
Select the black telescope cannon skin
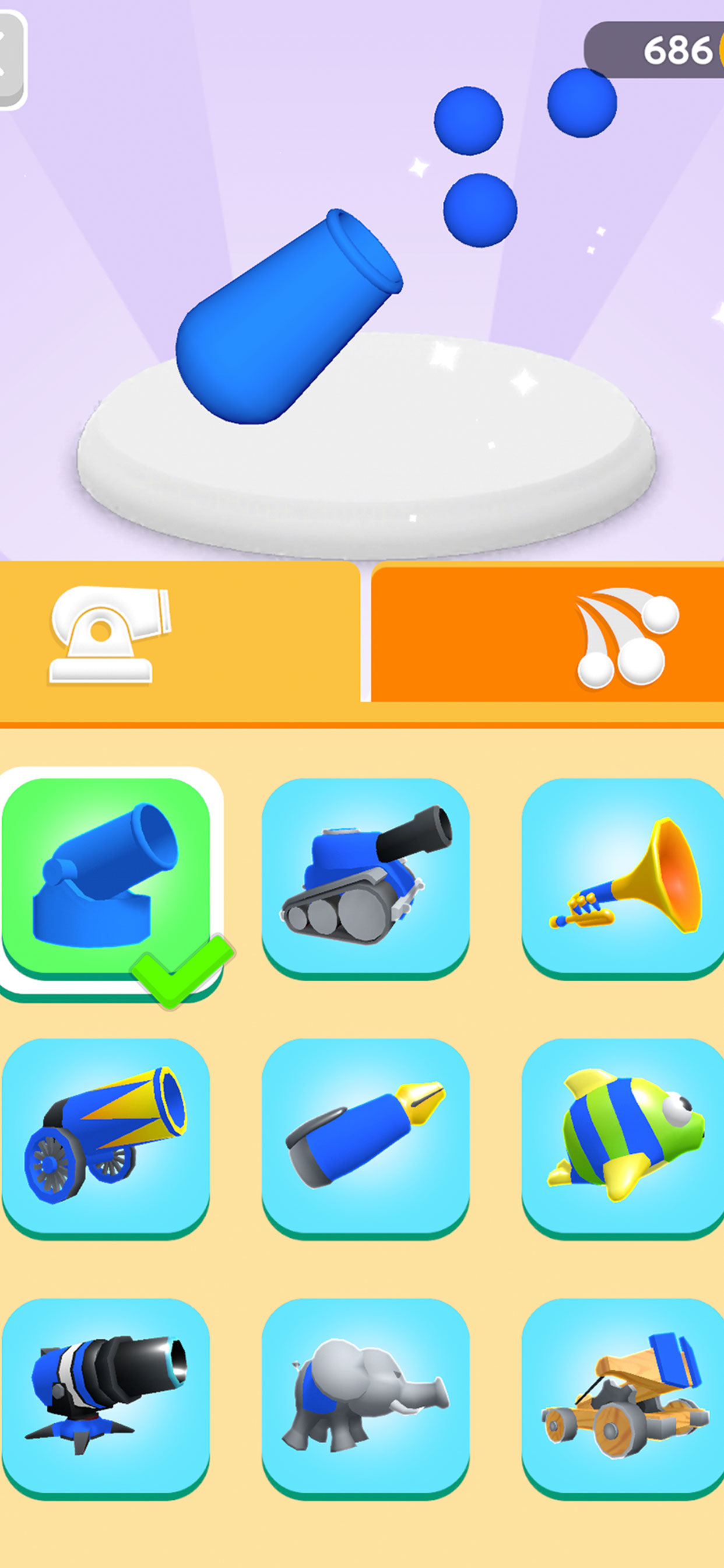pyautogui.click(x=107, y=1395)
